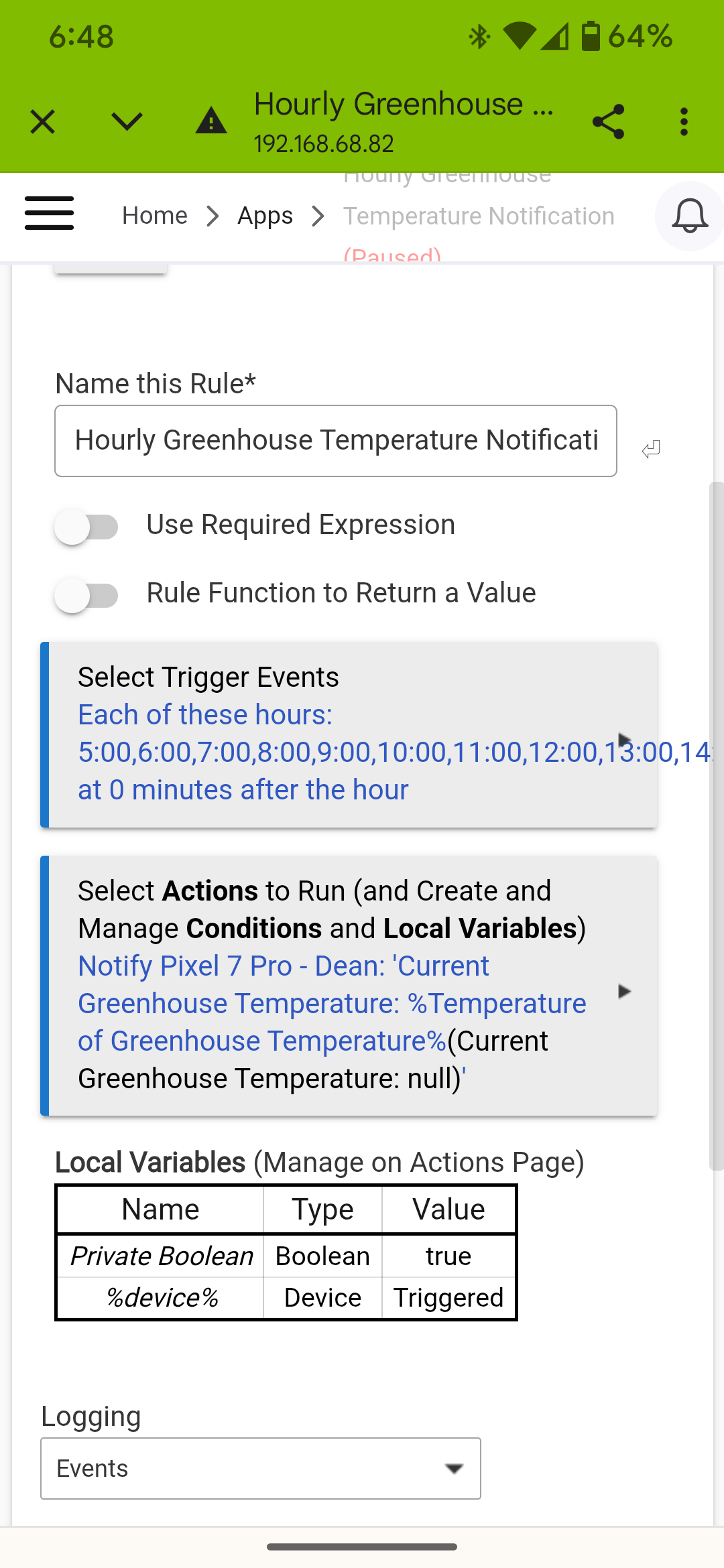Screen dimensions: 724x1568
Task: View the site security warning icon
Action: [x=211, y=121]
